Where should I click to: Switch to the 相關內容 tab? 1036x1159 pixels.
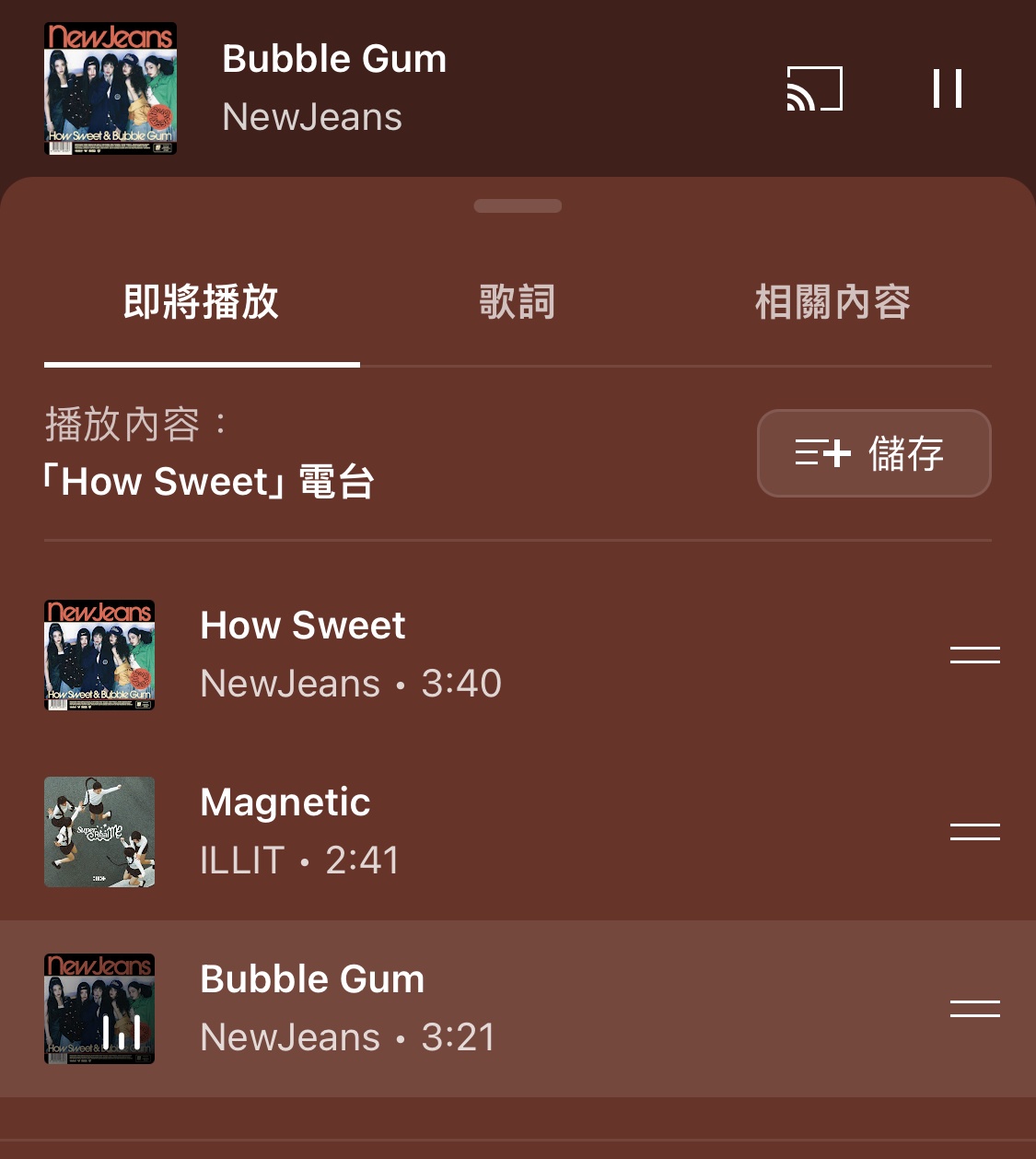(x=832, y=302)
